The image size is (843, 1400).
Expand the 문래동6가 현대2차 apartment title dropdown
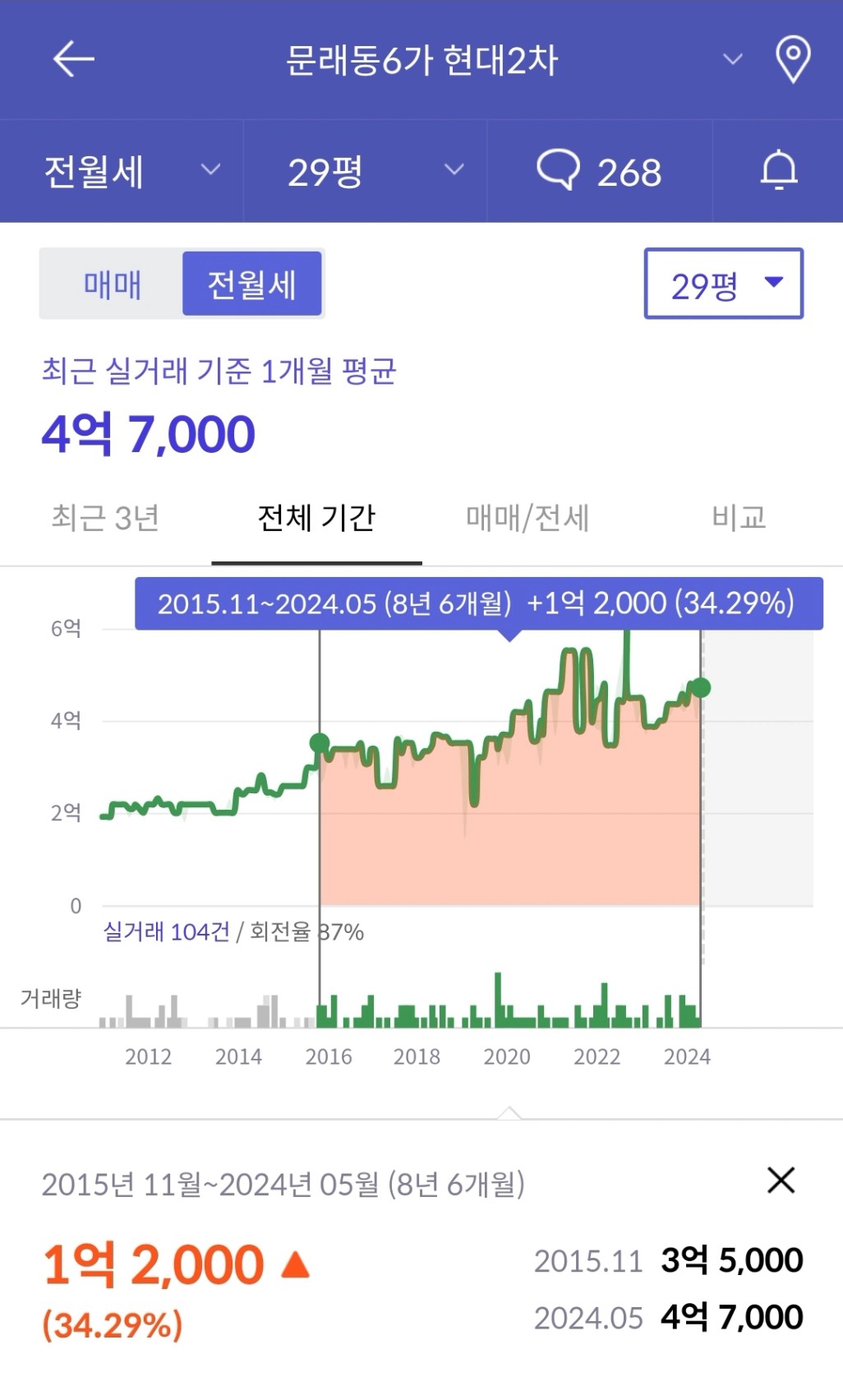click(732, 59)
